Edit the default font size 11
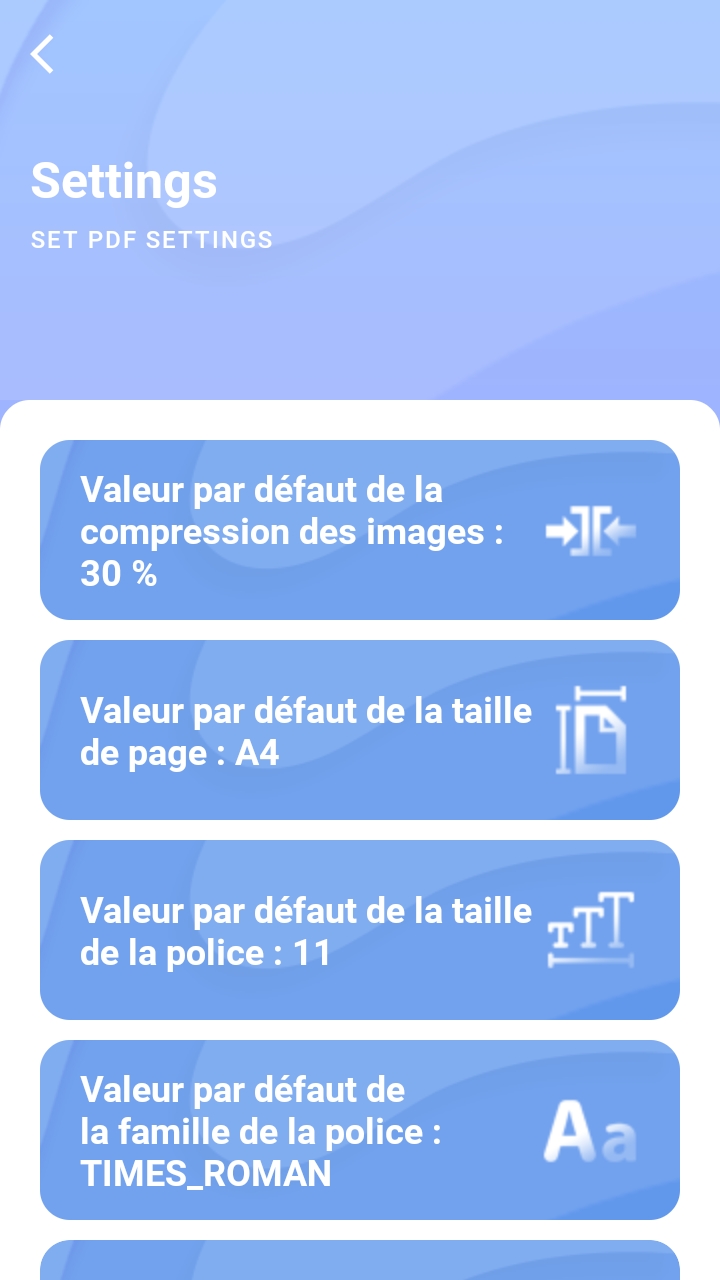 coord(360,930)
